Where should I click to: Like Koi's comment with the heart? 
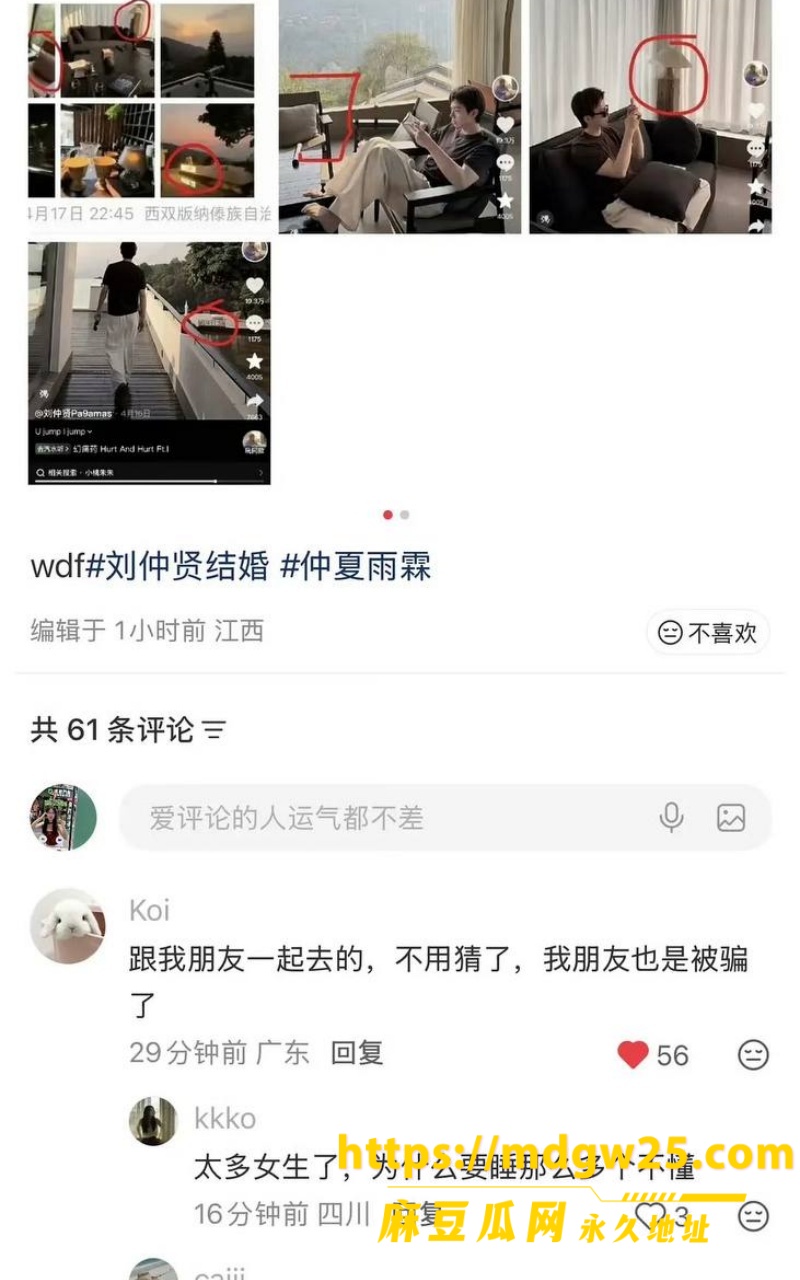pos(633,1054)
